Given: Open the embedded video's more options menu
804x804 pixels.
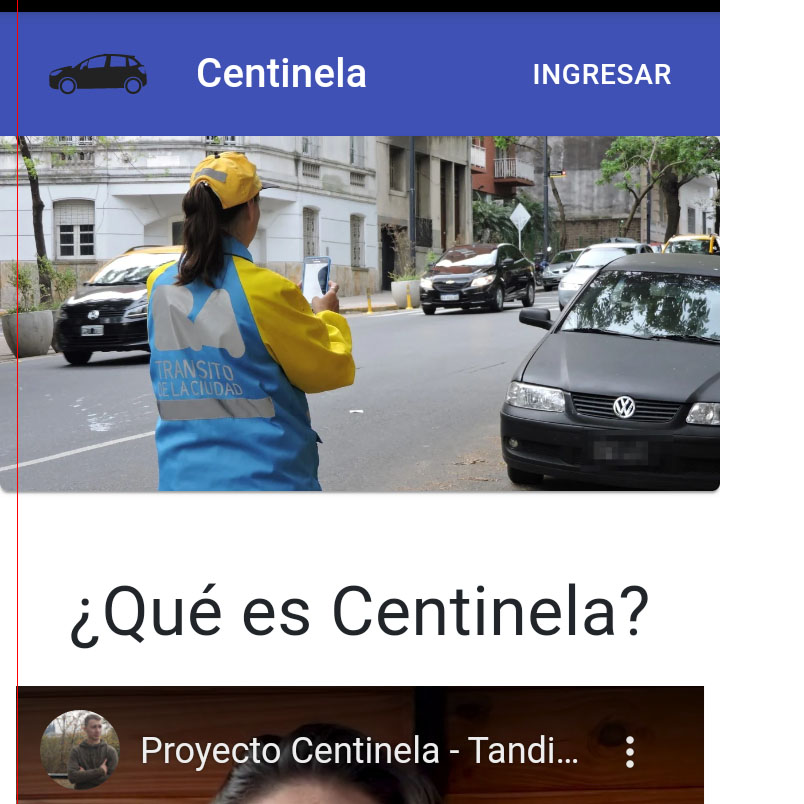Looking at the screenshot, I should [629, 751].
